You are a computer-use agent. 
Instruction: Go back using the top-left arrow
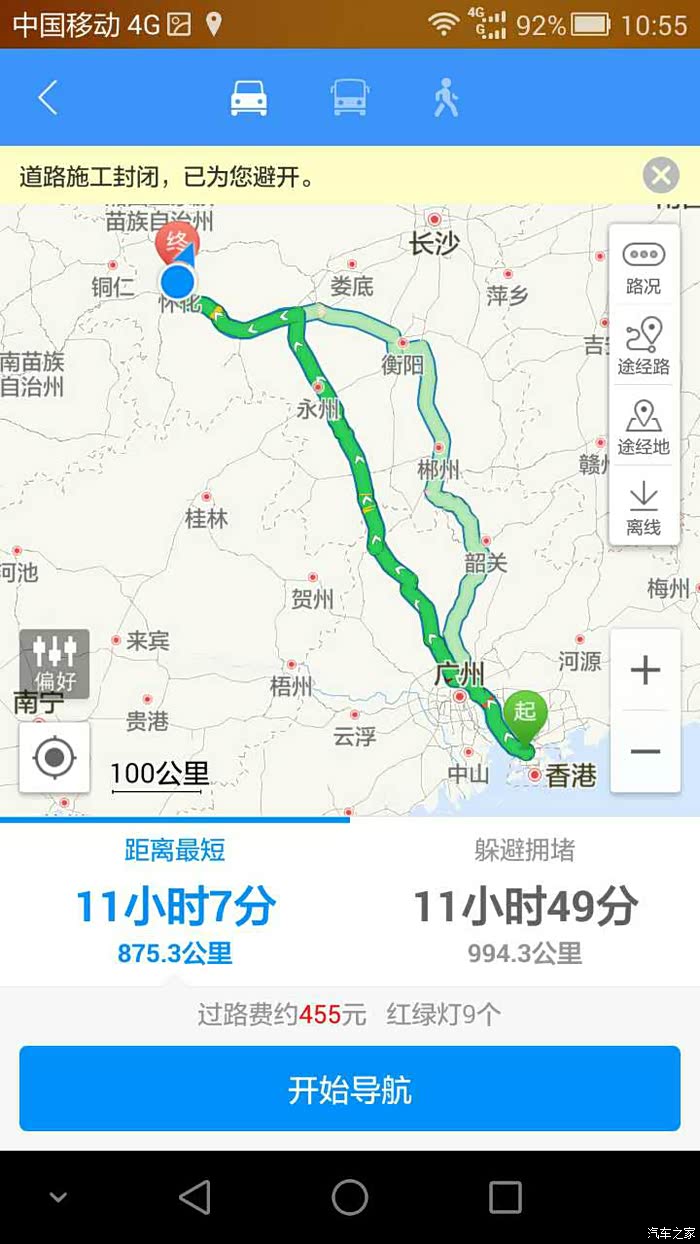48,97
